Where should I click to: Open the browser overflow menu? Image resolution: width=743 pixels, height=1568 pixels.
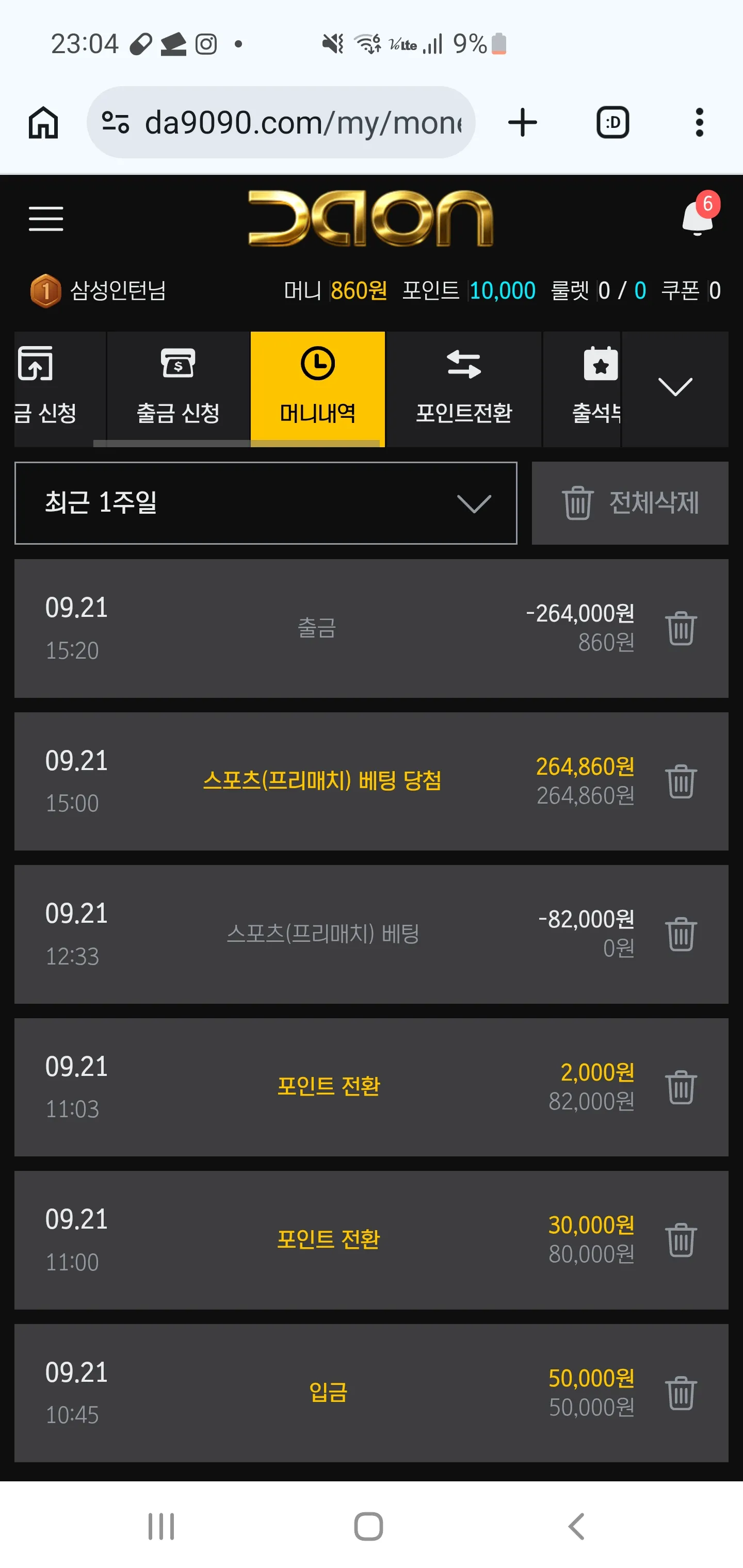click(x=699, y=122)
